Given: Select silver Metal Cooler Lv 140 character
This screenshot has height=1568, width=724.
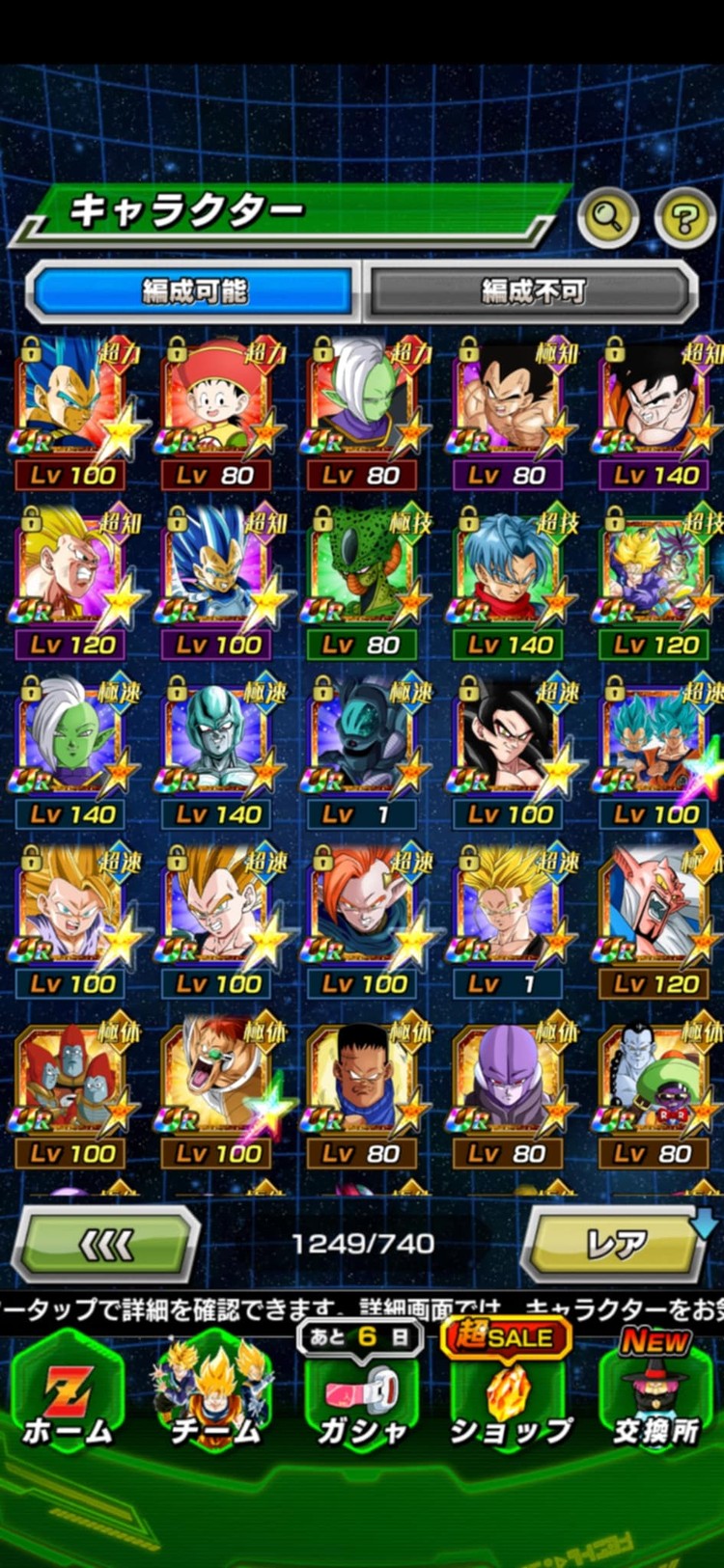Looking at the screenshot, I should [218, 745].
